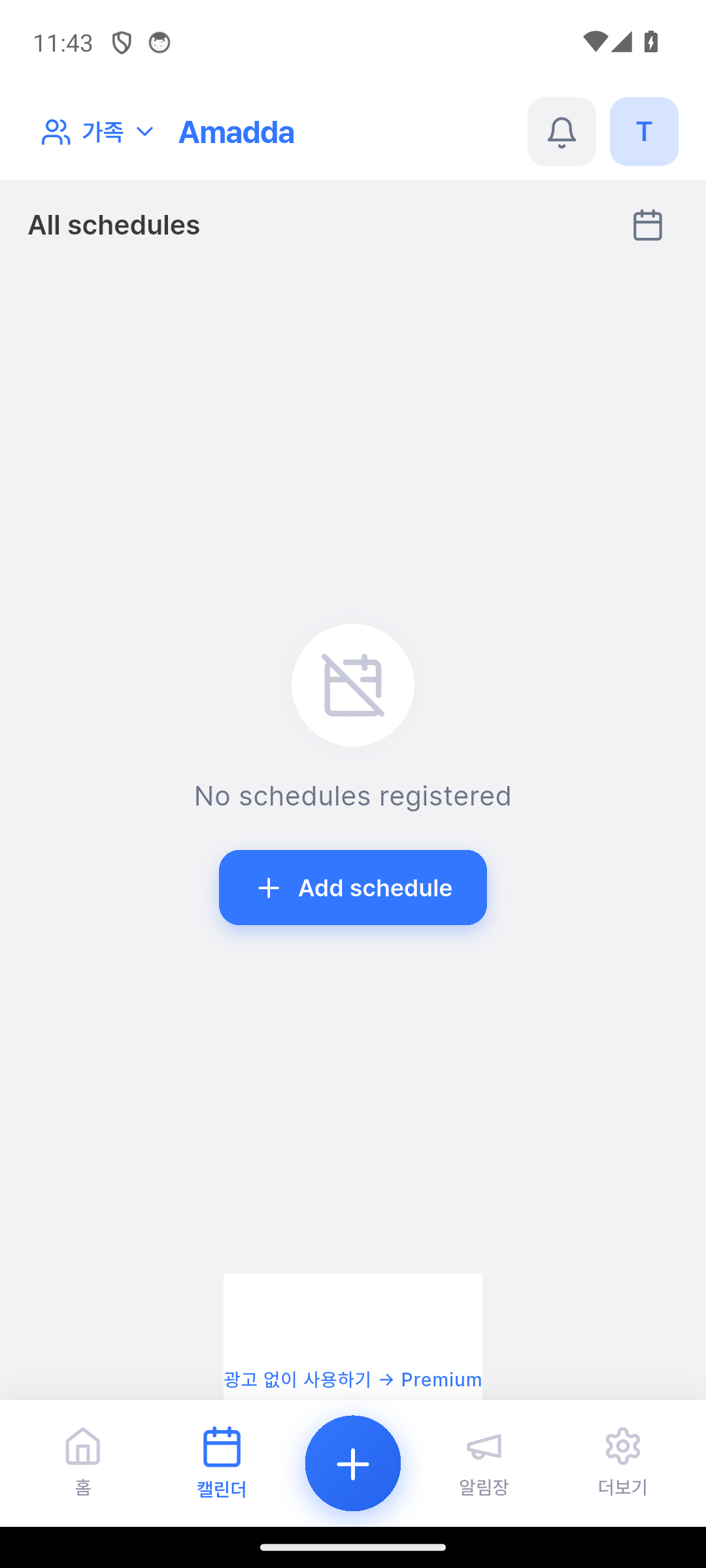
Task: Open the notifications bell
Action: 562,132
